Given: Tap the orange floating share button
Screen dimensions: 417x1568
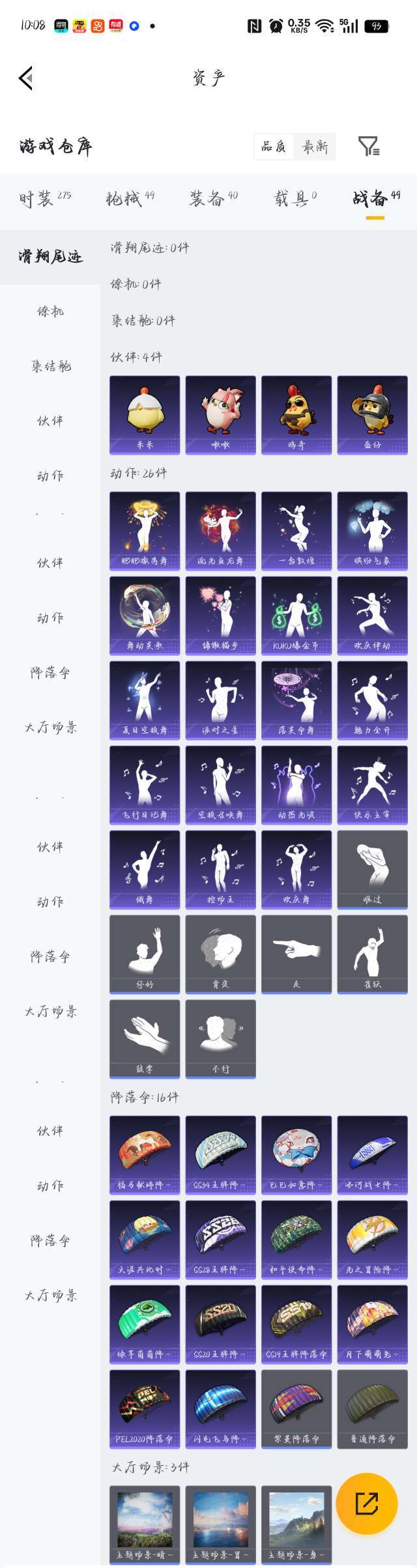Looking at the screenshot, I should (367, 1503).
